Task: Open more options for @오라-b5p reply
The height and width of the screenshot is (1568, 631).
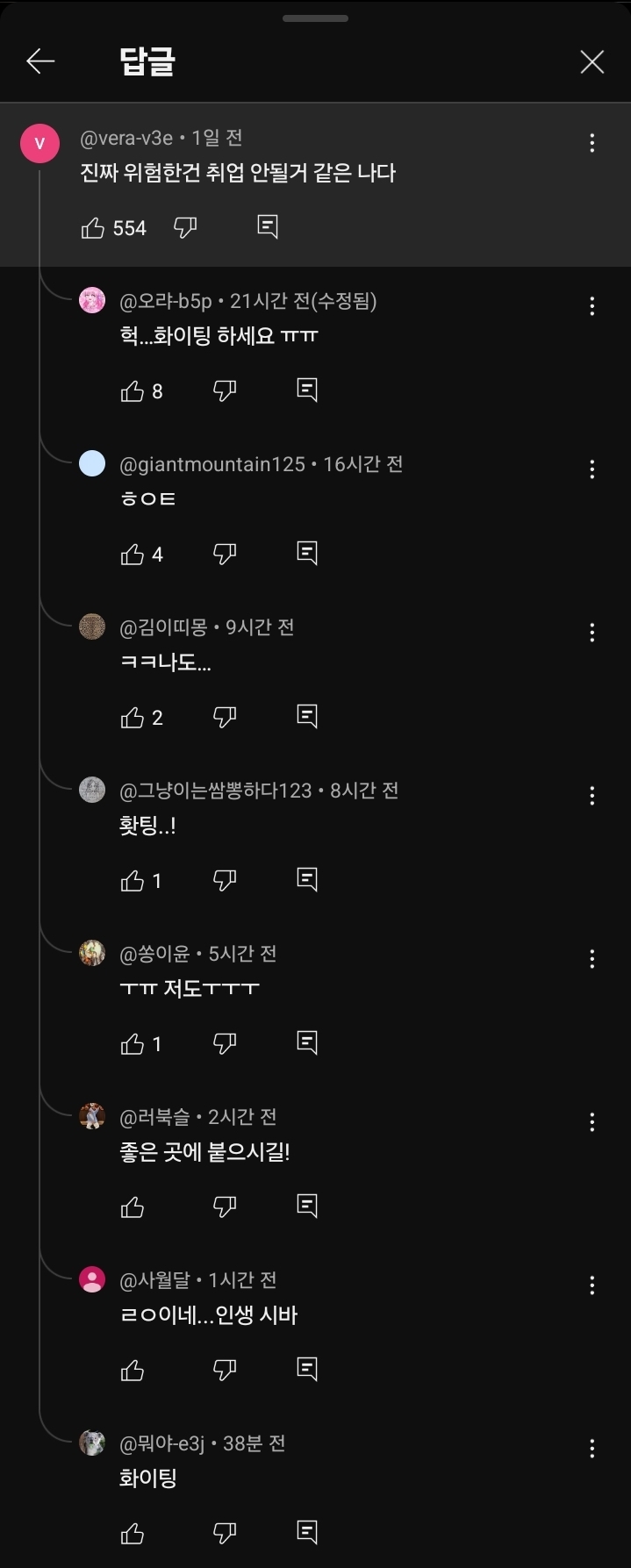Action: [x=592, y=306]
